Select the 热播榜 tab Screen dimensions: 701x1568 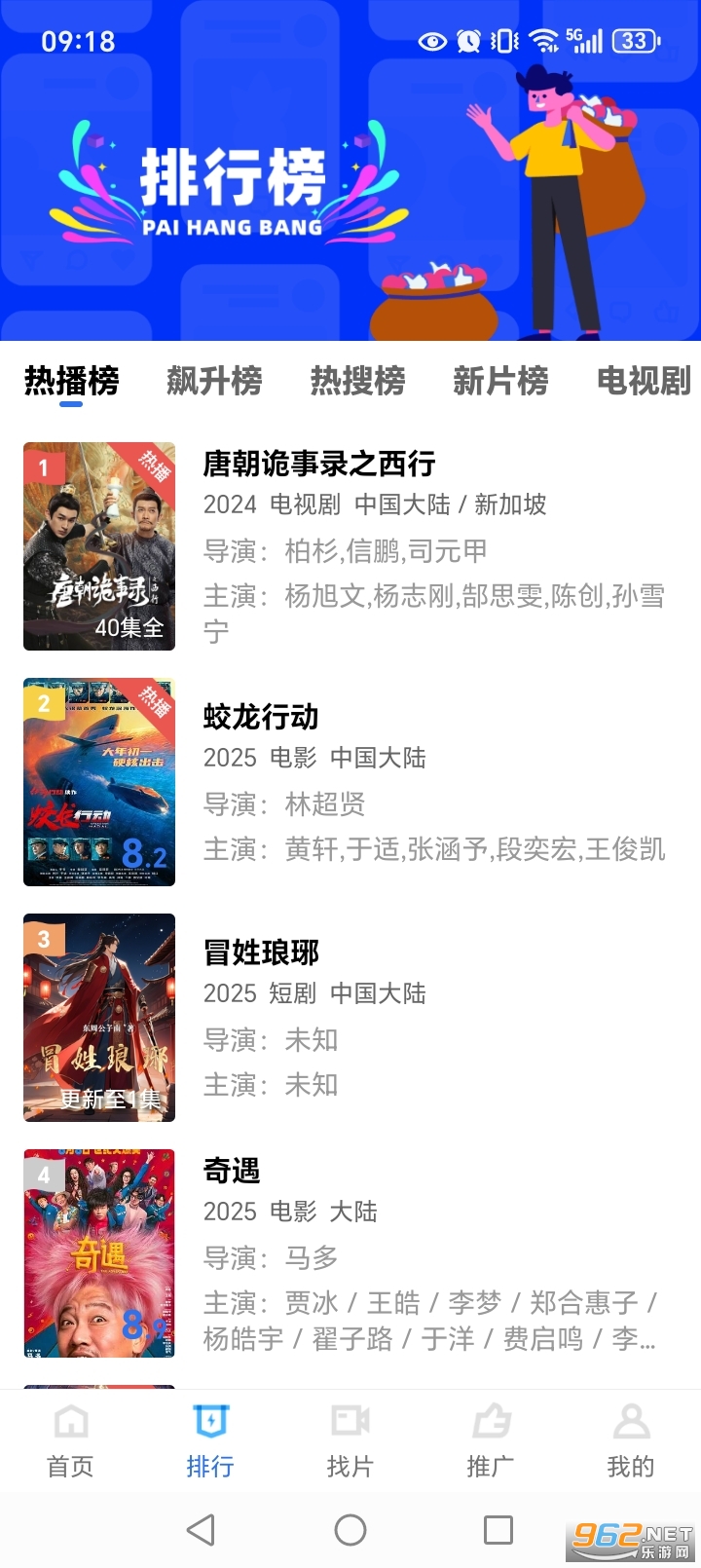[x=71, y=381]
